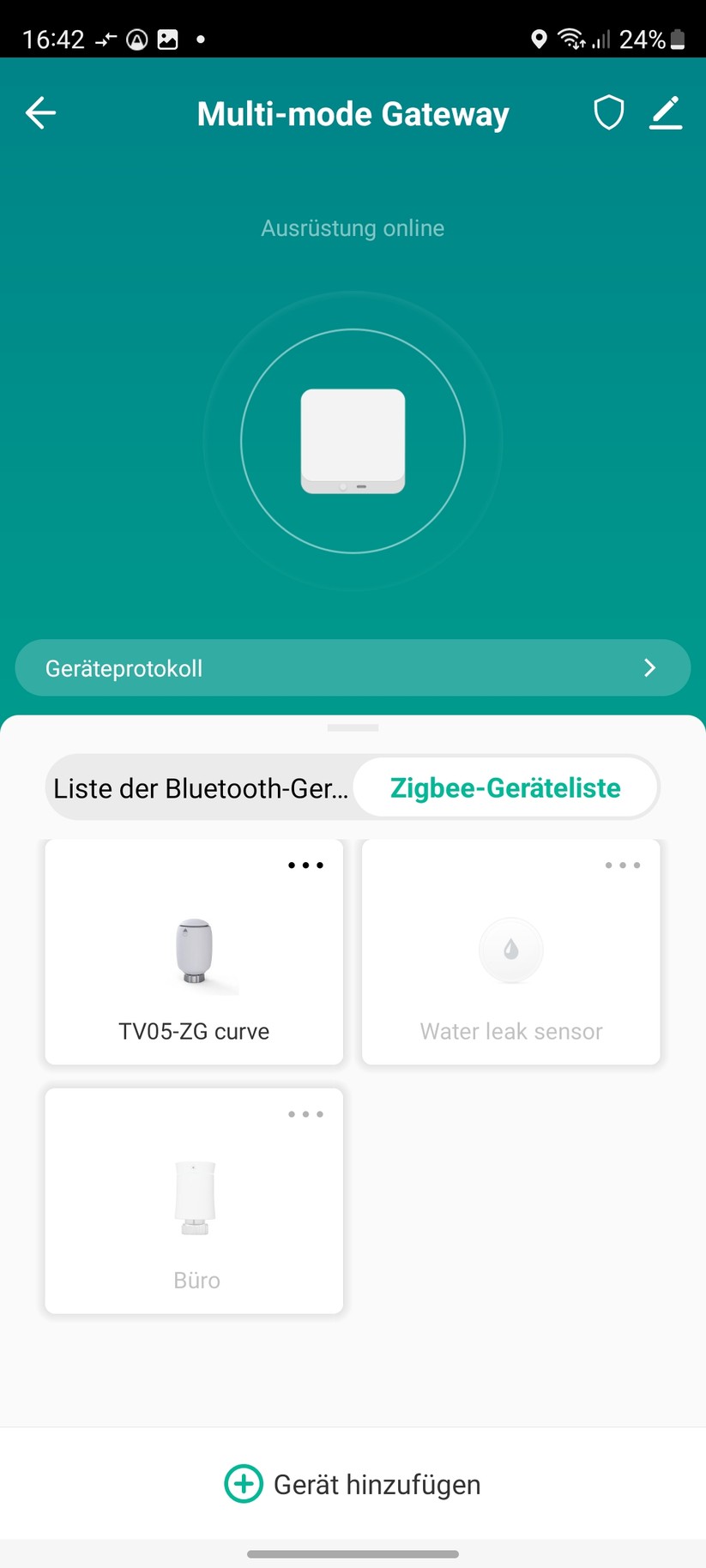
Task: Open the Geräteprotokoll device log
Action: pyautogui.click(x=124, y=667)
